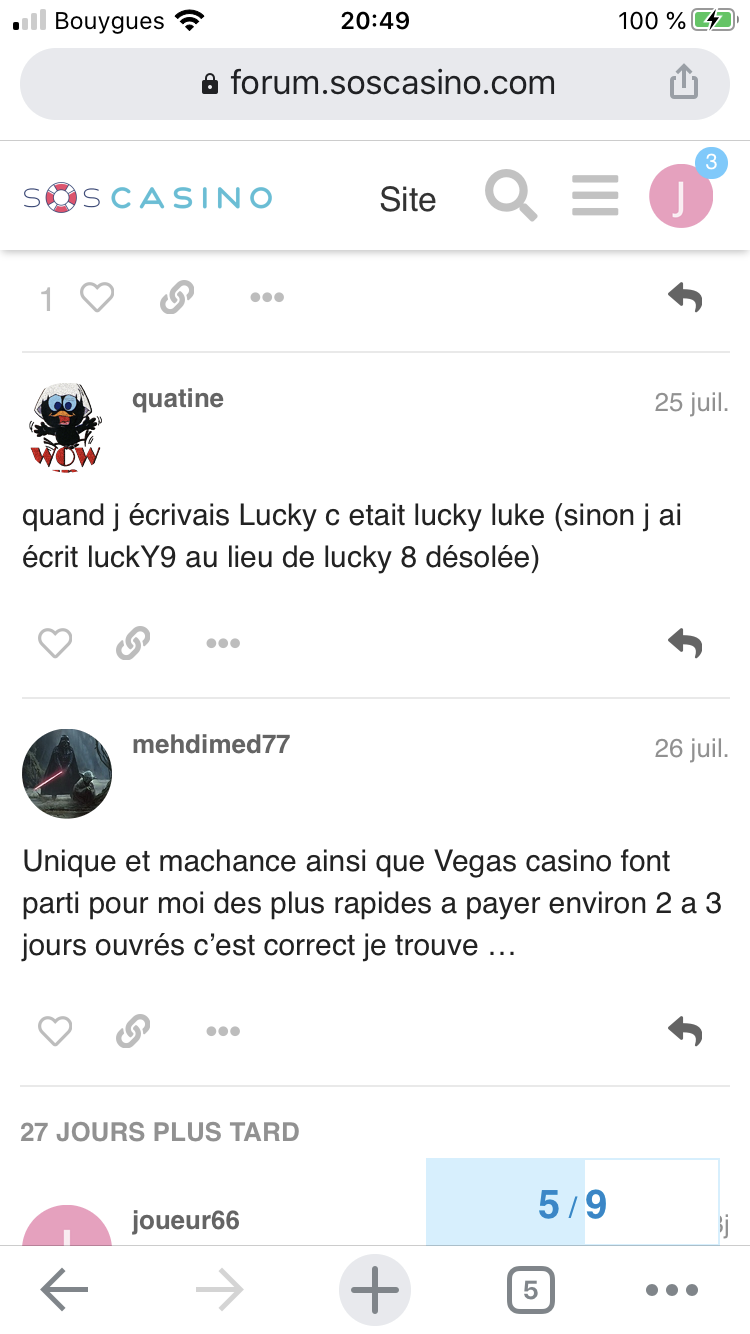Open the SOS Casino logo home link
This screenshot has height=1334, width=750.
pyautogui.click(x=148, y=198)
